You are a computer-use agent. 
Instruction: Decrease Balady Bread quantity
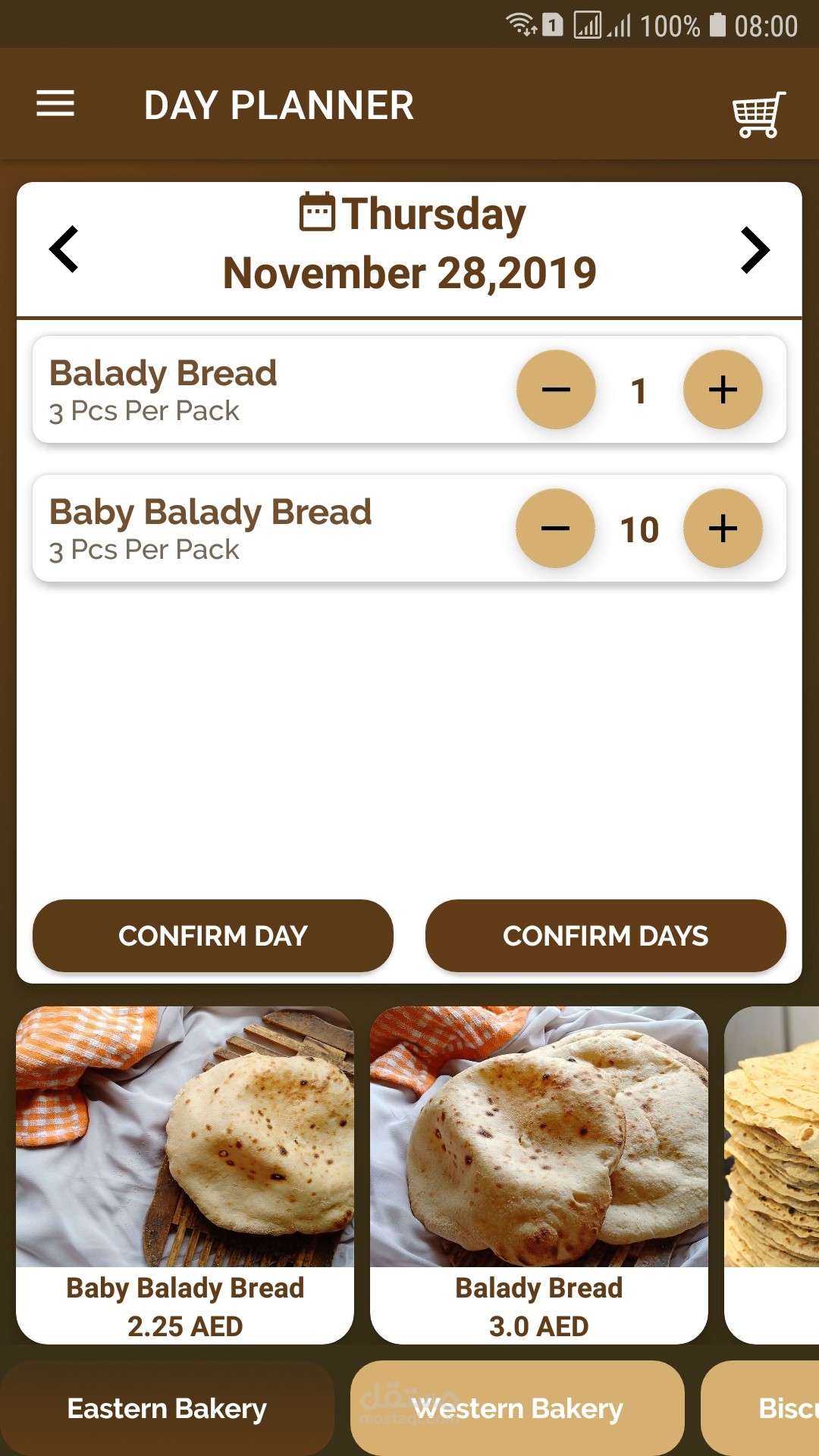coord(556,390)
